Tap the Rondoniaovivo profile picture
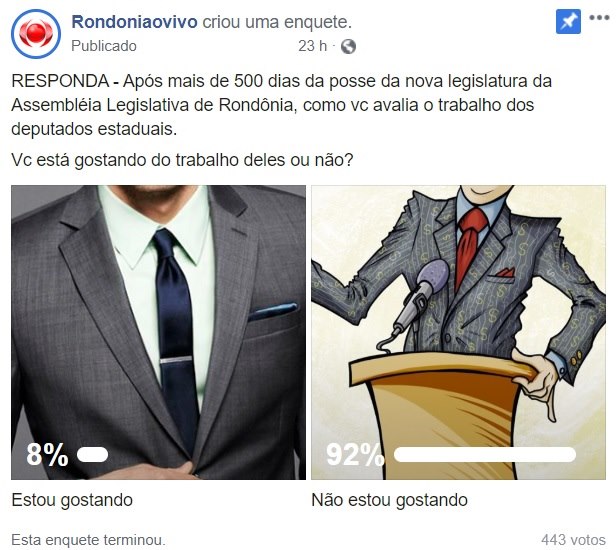 click(x=36, y=34)
